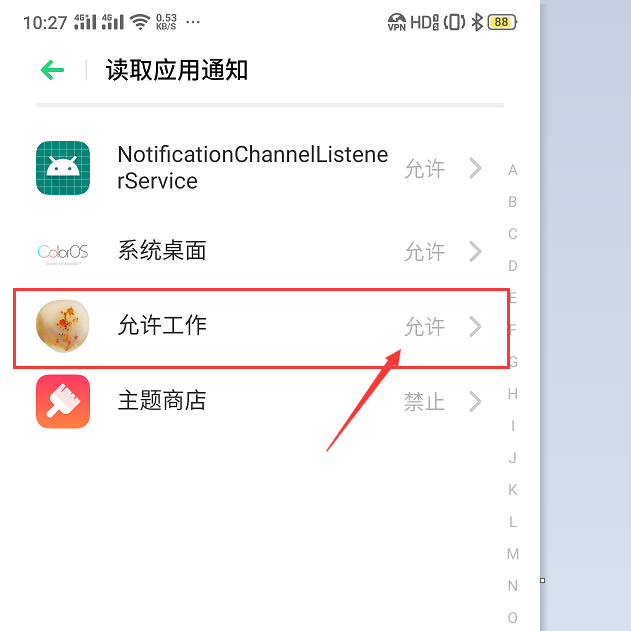Jump to letter H in the index
This screenshot has width=631, height=631.
pos(513,394)
